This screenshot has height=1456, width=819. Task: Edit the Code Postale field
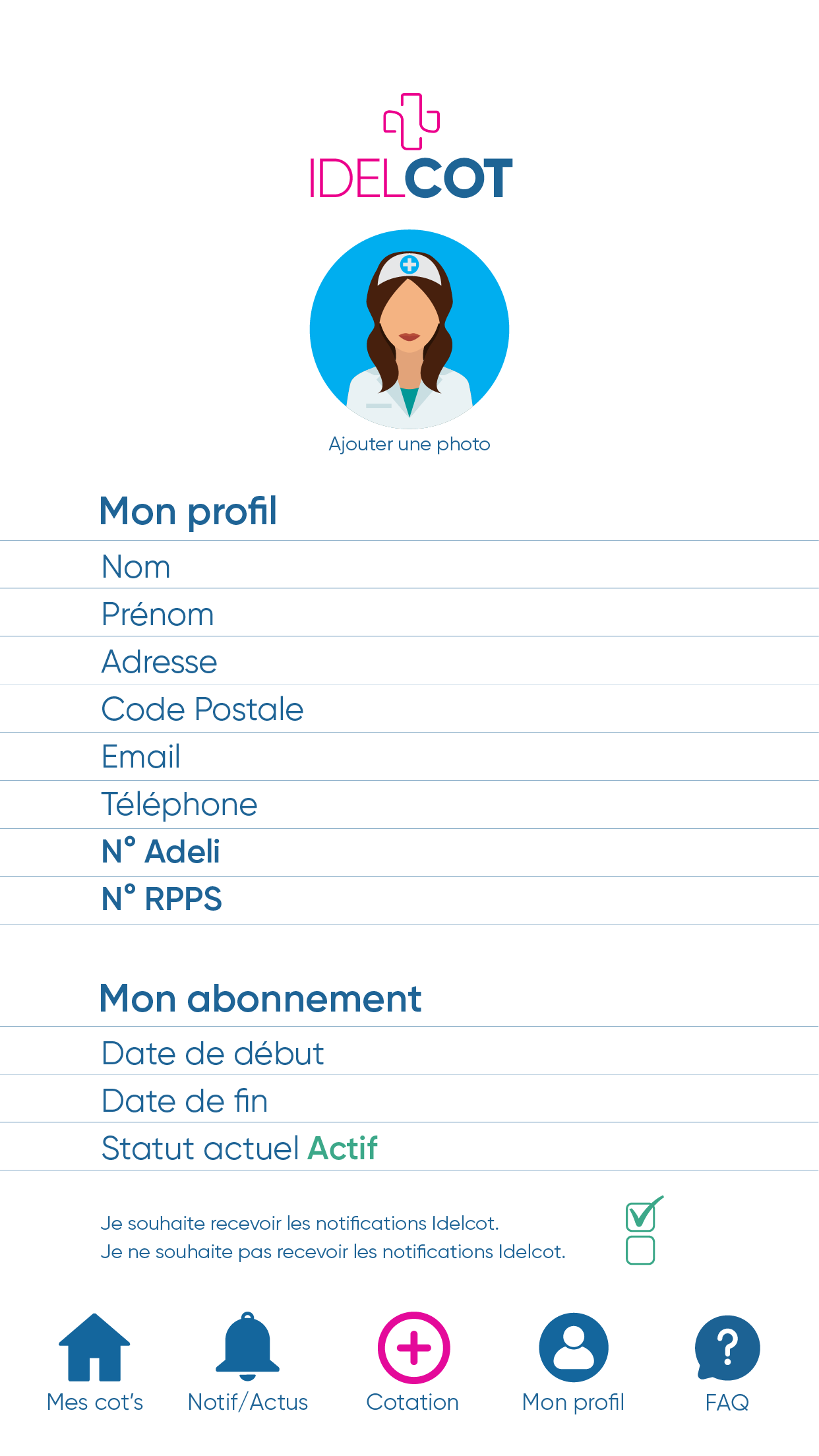pos(409,709)
